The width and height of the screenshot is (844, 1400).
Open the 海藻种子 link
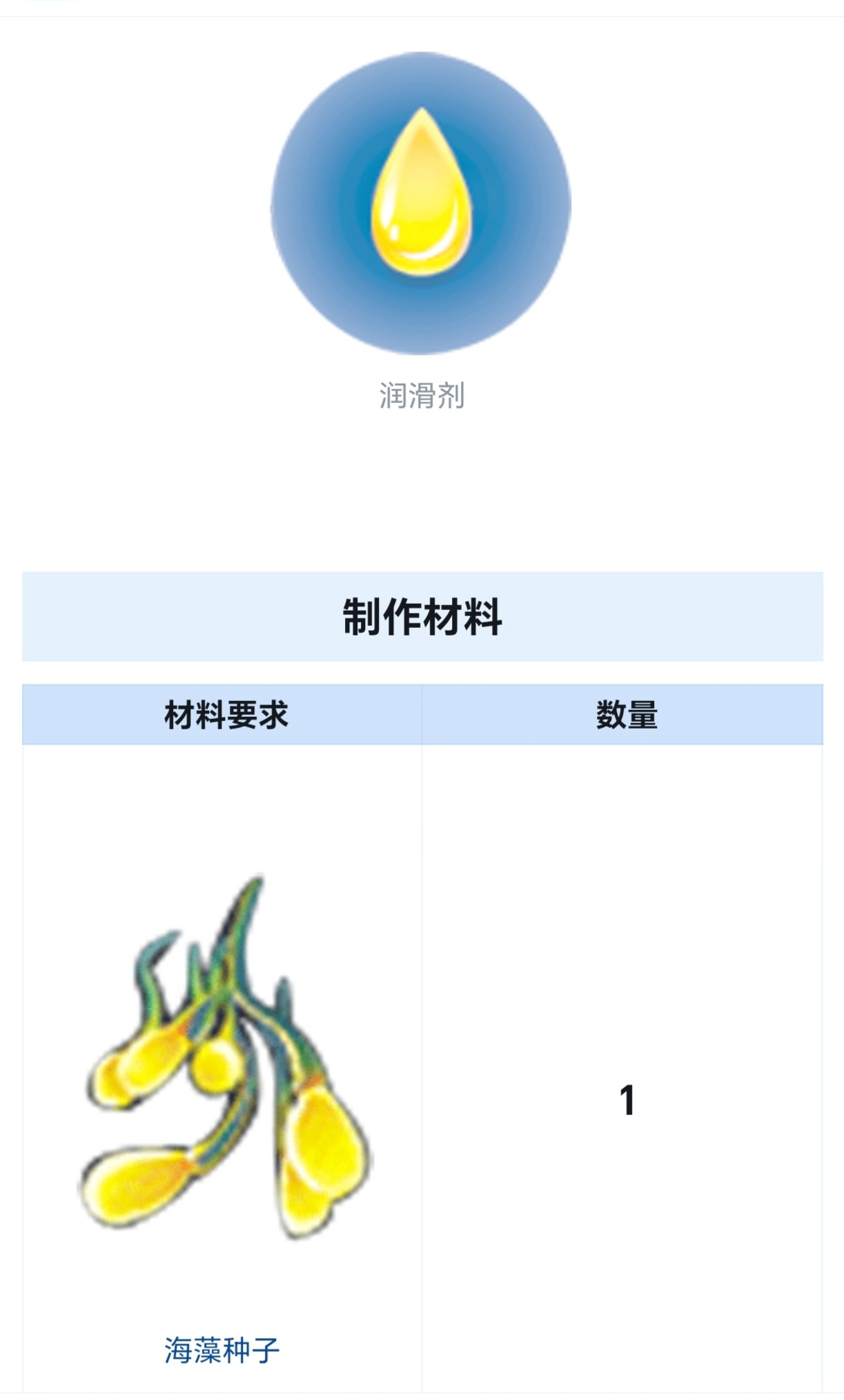pos(222,1350)
